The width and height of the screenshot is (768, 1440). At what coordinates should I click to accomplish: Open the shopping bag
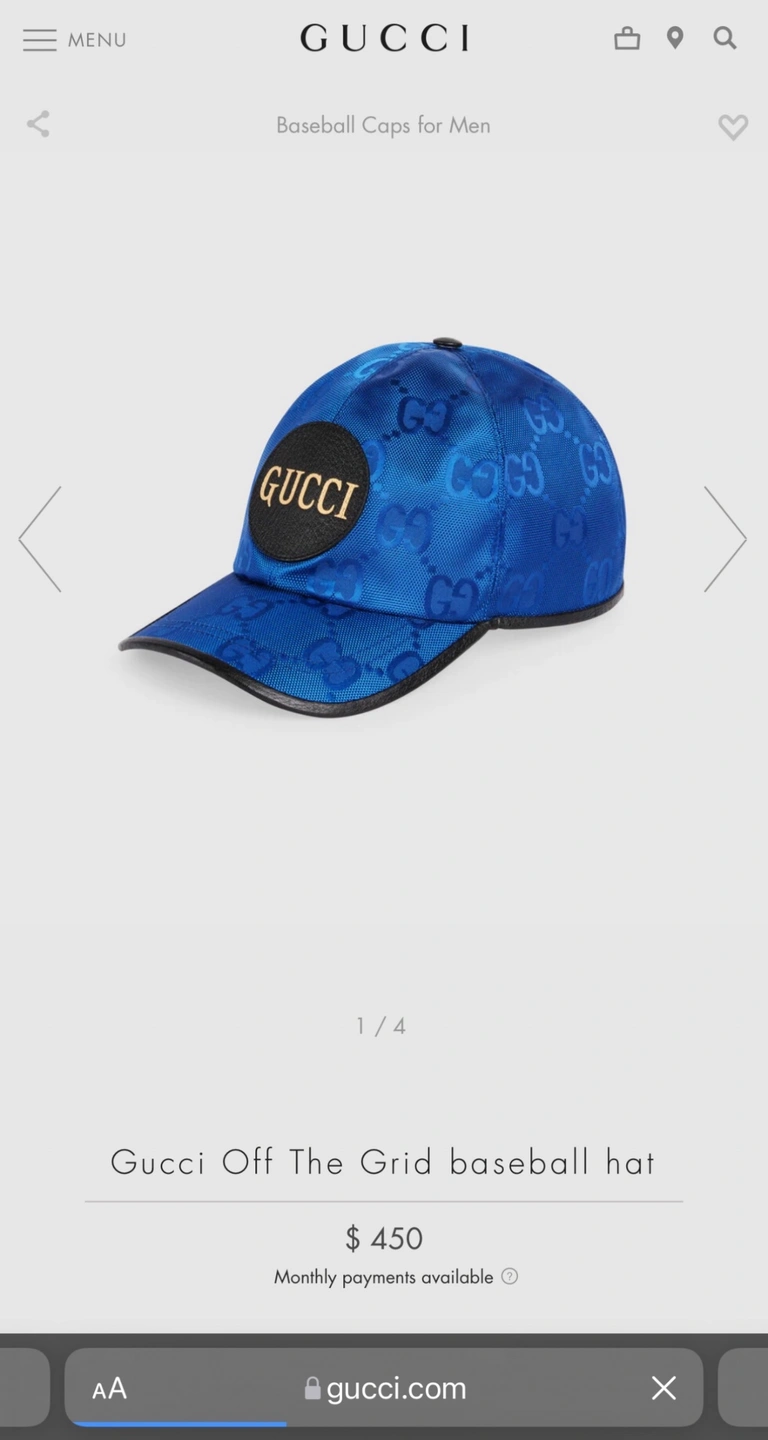(627, 39)
